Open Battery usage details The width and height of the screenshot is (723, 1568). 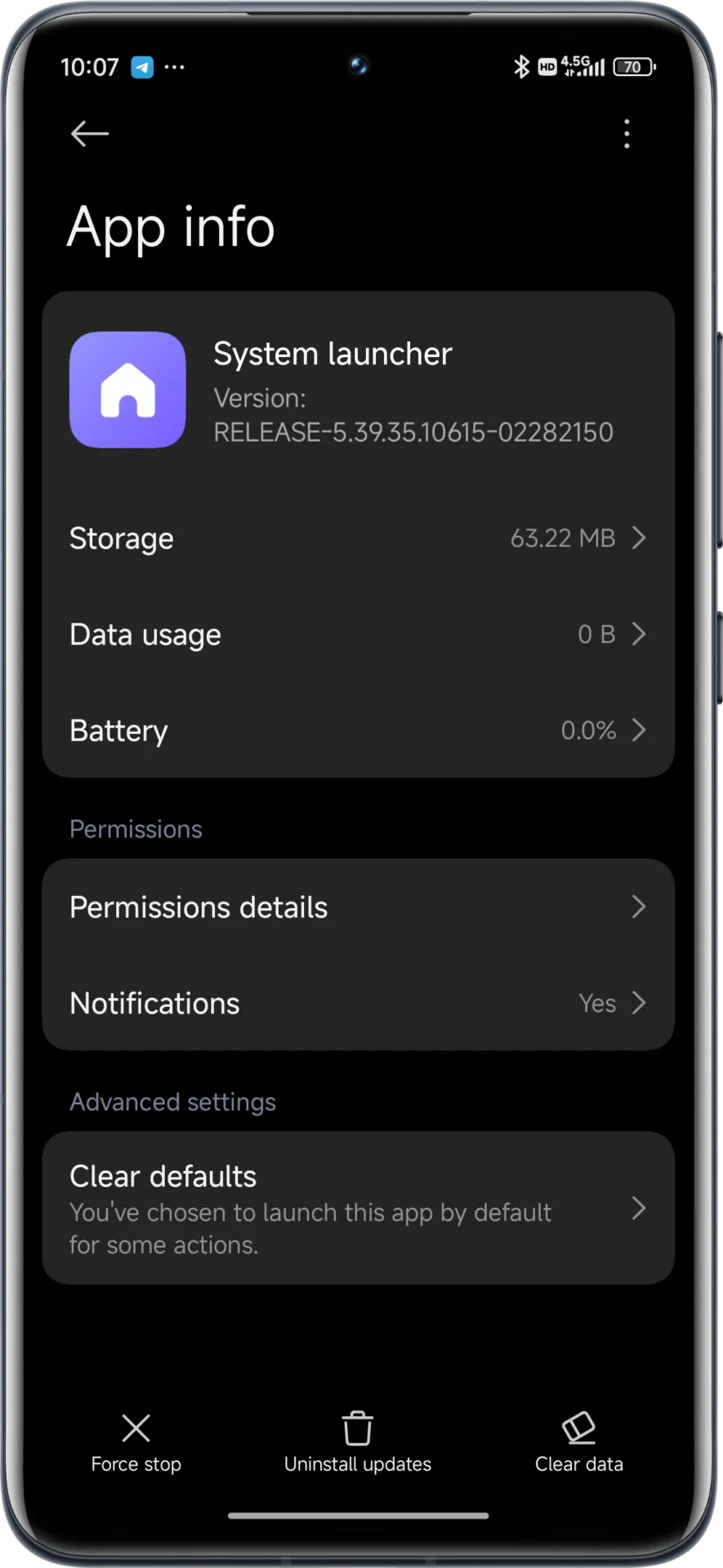click(x=358, y=730)
